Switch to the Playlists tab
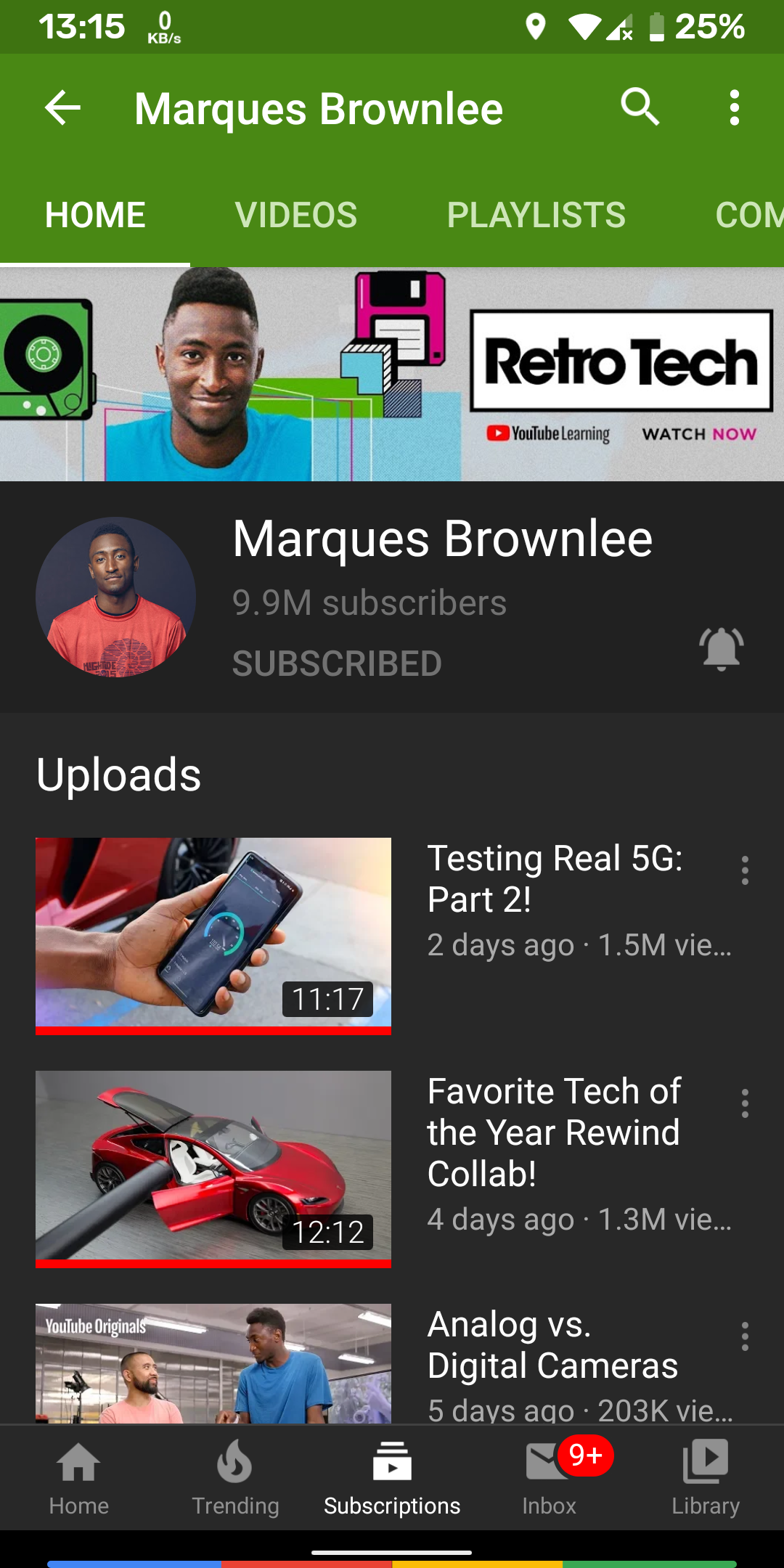 pyautogui.click(x=536, y=215)
